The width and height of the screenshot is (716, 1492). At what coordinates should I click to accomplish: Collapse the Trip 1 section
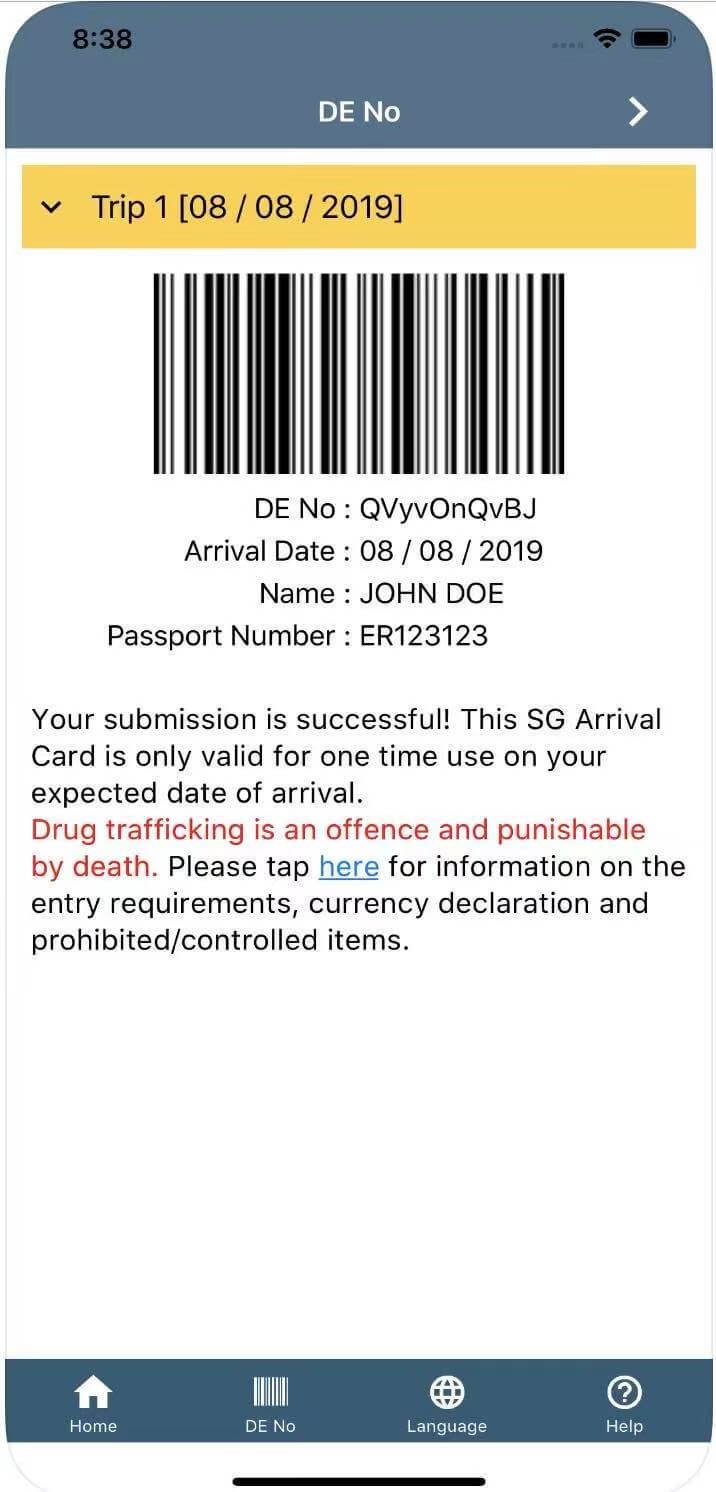point(359,207)
